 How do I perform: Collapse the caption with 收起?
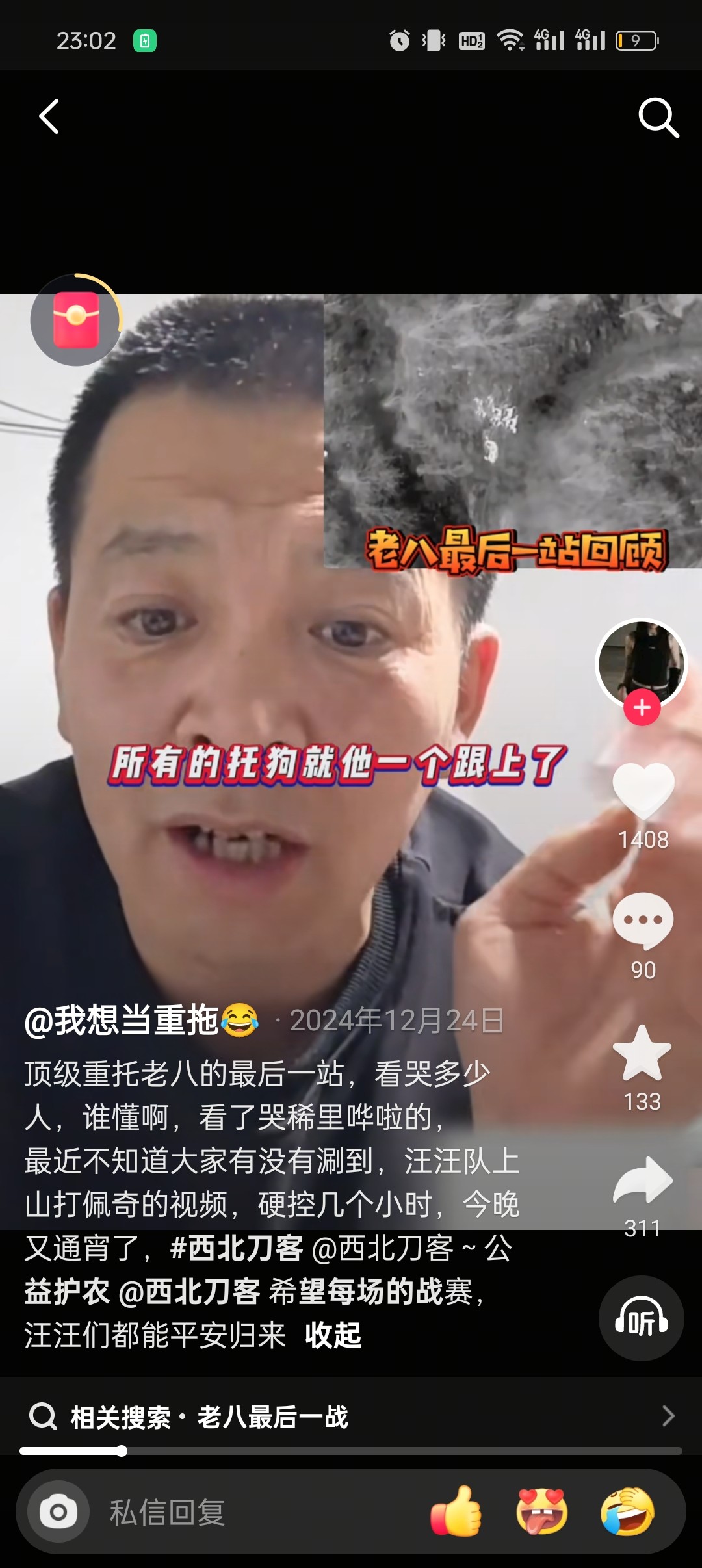tap(333, 1335)
